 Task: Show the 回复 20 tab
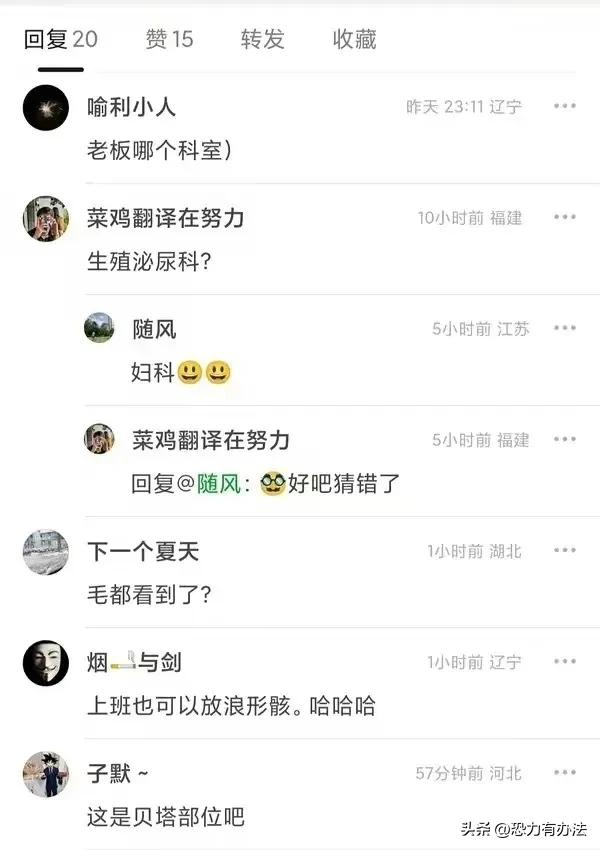60,39
